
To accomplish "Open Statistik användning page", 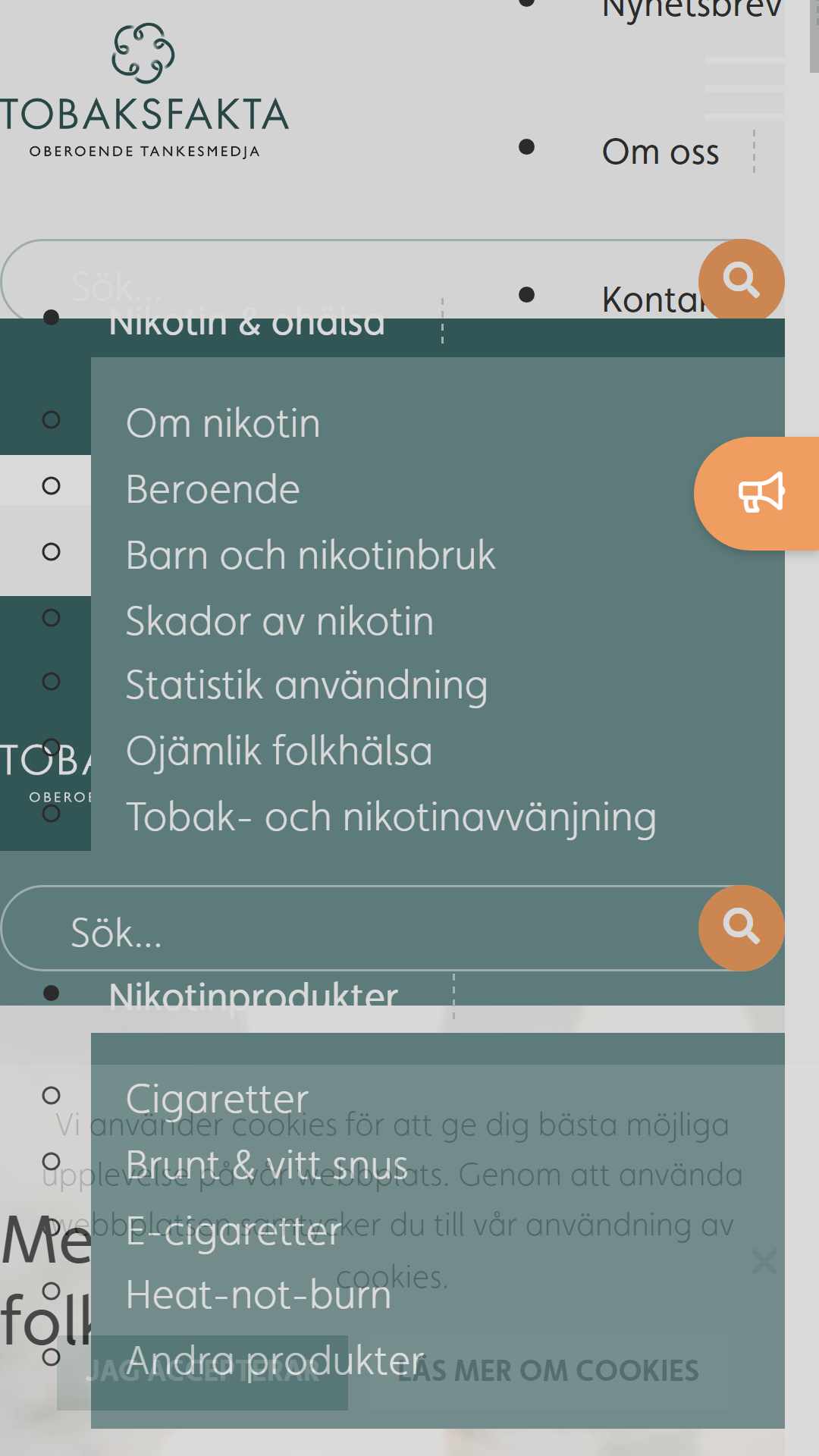I will pyautogui.click(x=306, y=686).
